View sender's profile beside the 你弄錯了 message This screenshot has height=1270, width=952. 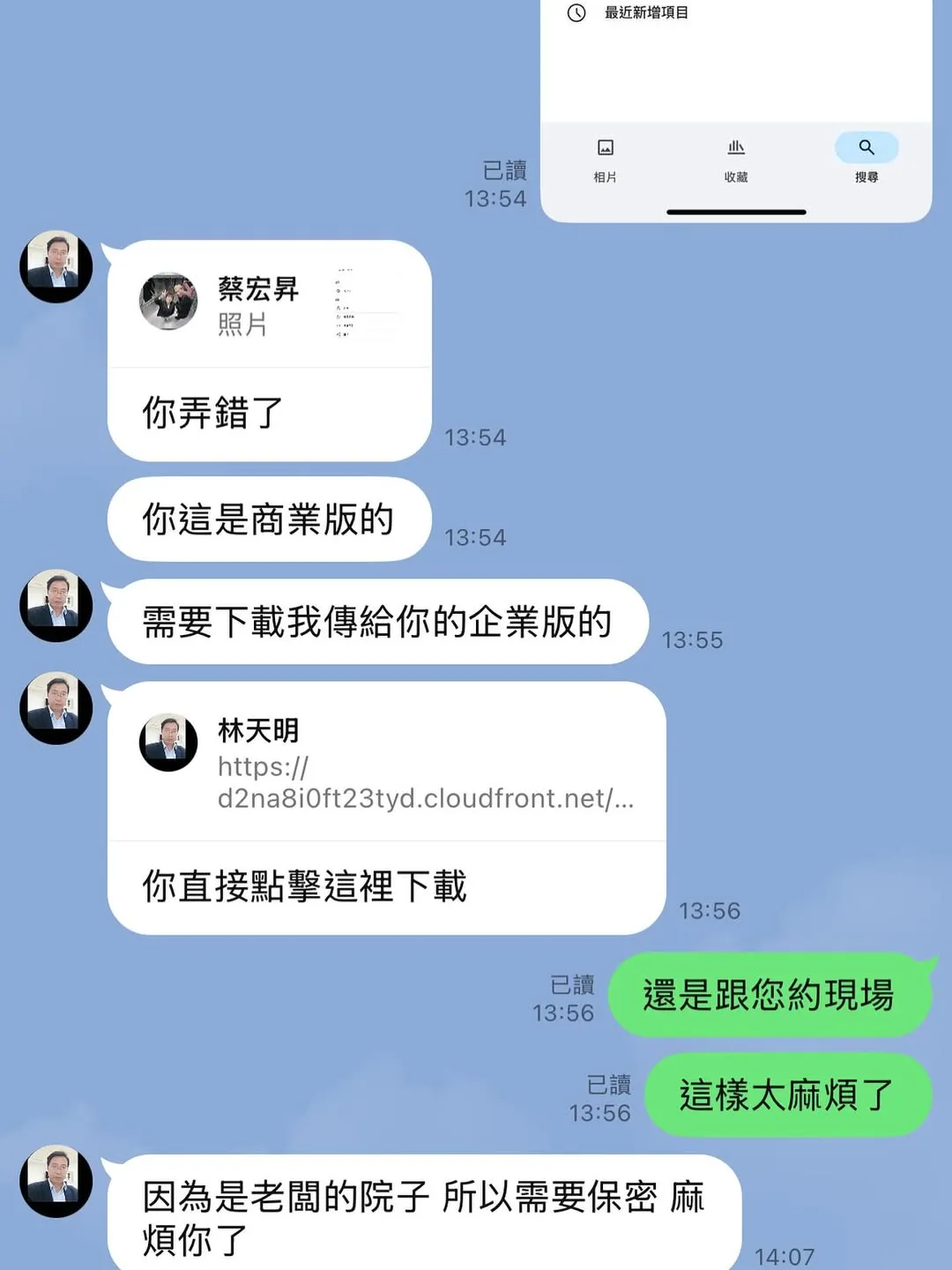coord(56,267)
